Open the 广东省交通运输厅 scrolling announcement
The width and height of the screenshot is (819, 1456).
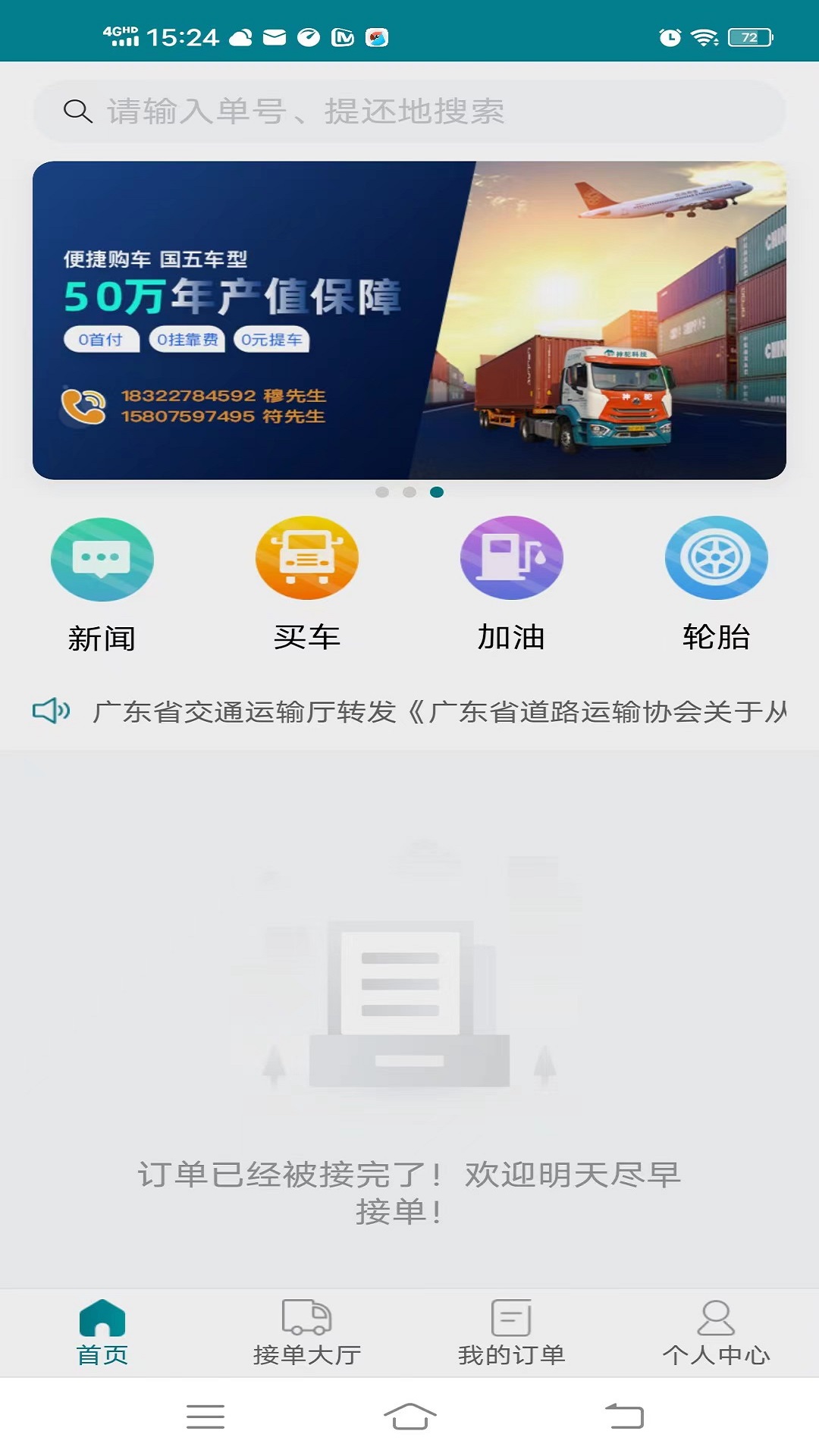click(x=438, y=711)
